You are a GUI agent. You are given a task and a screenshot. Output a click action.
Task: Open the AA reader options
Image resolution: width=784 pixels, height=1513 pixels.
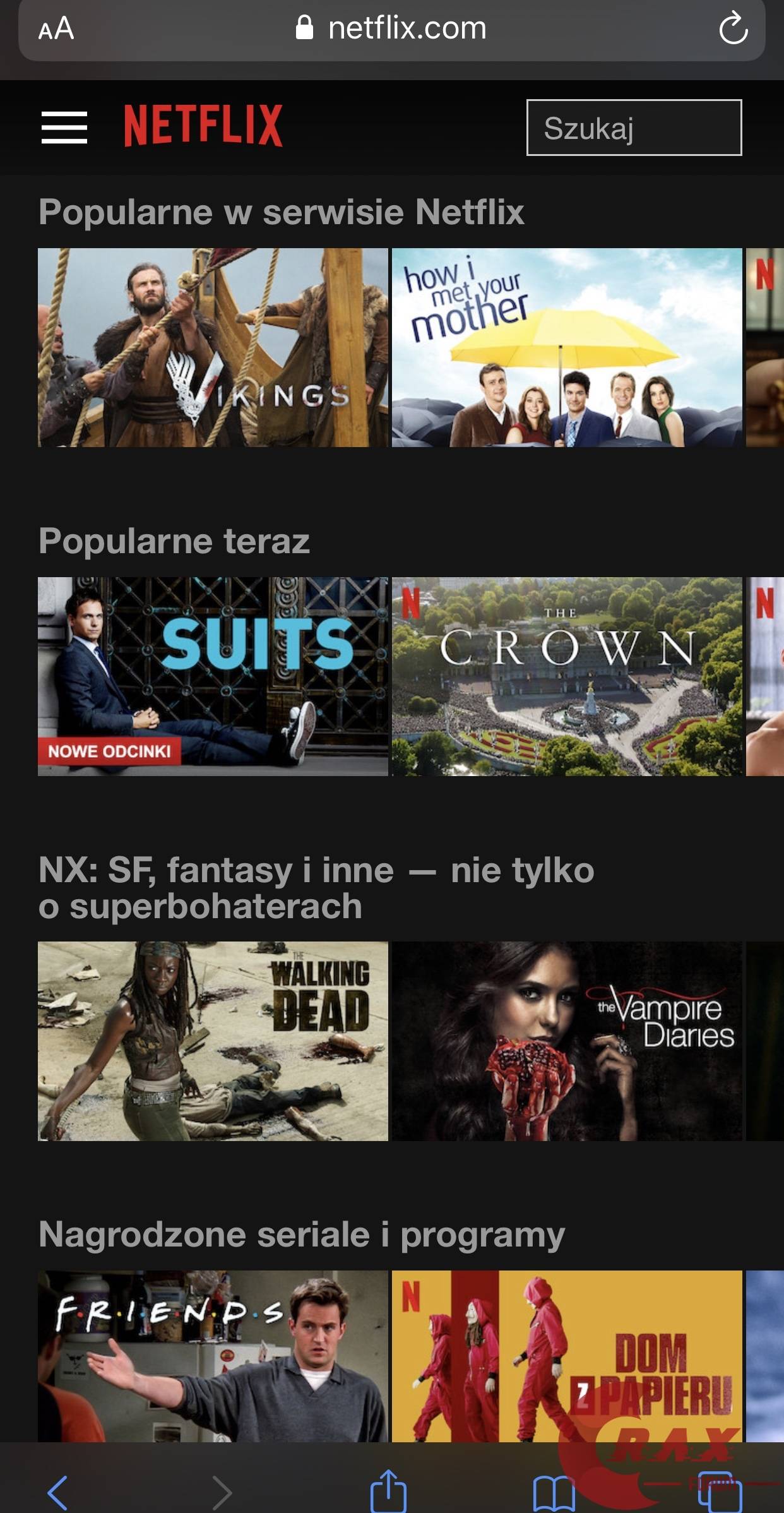pyautogui.click(x=56, y=28)
